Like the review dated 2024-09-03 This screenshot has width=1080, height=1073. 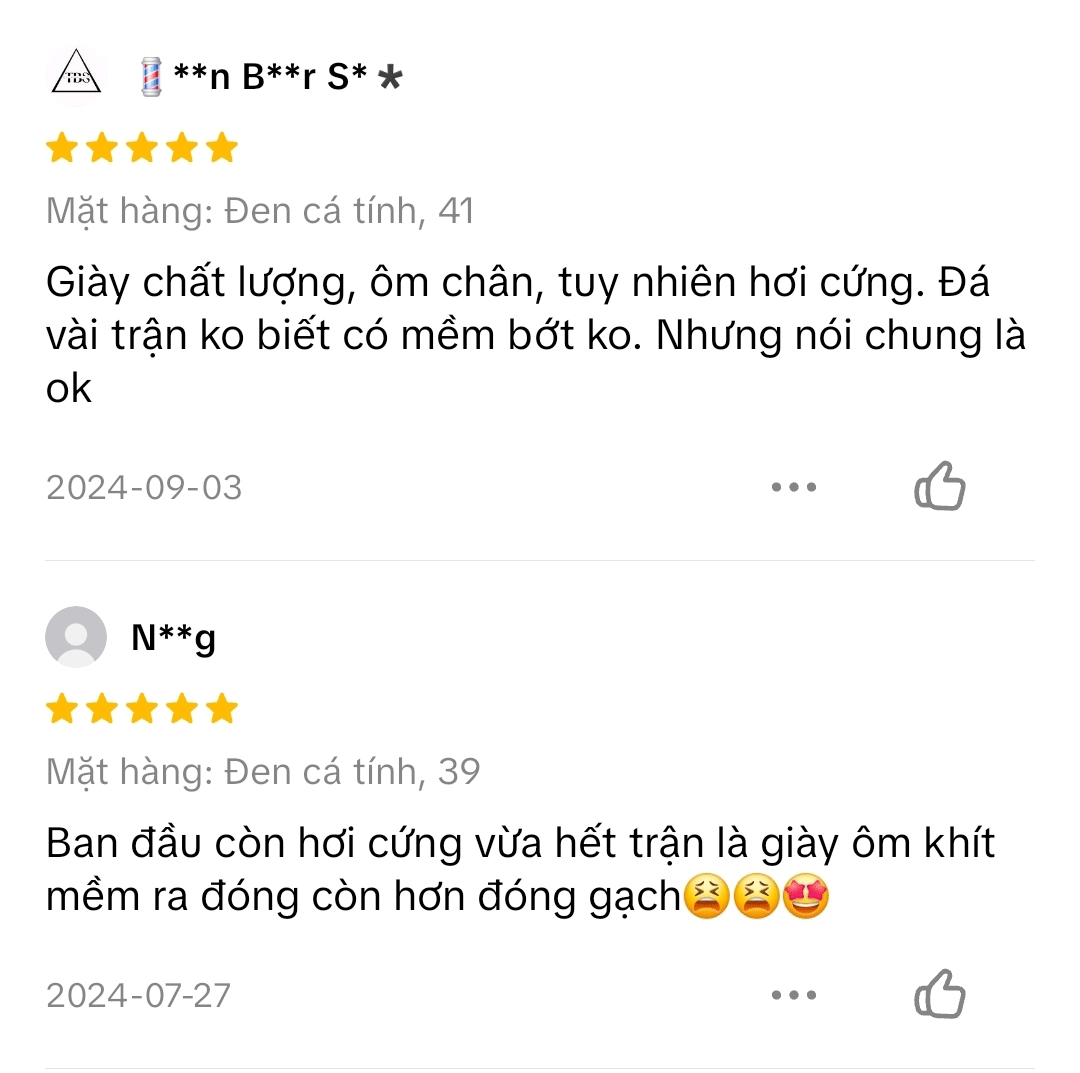(x=940, y=487)
